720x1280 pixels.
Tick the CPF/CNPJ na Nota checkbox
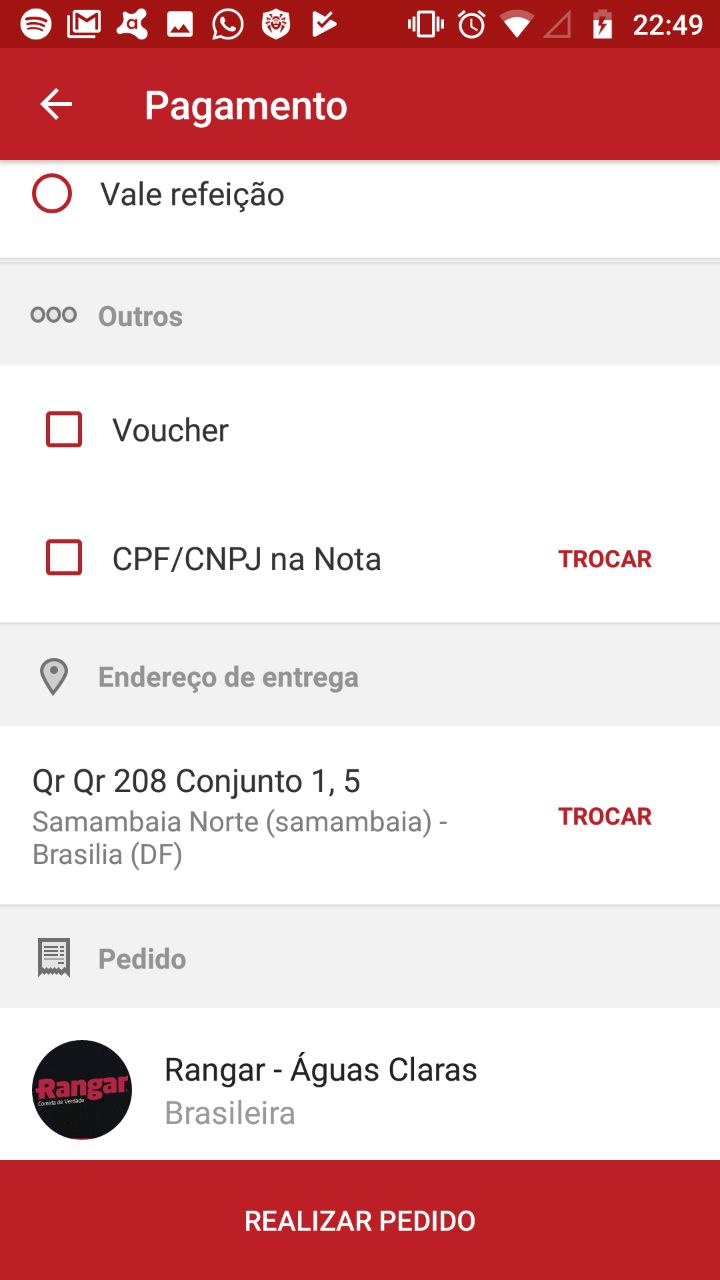click(x=64, y=558)
